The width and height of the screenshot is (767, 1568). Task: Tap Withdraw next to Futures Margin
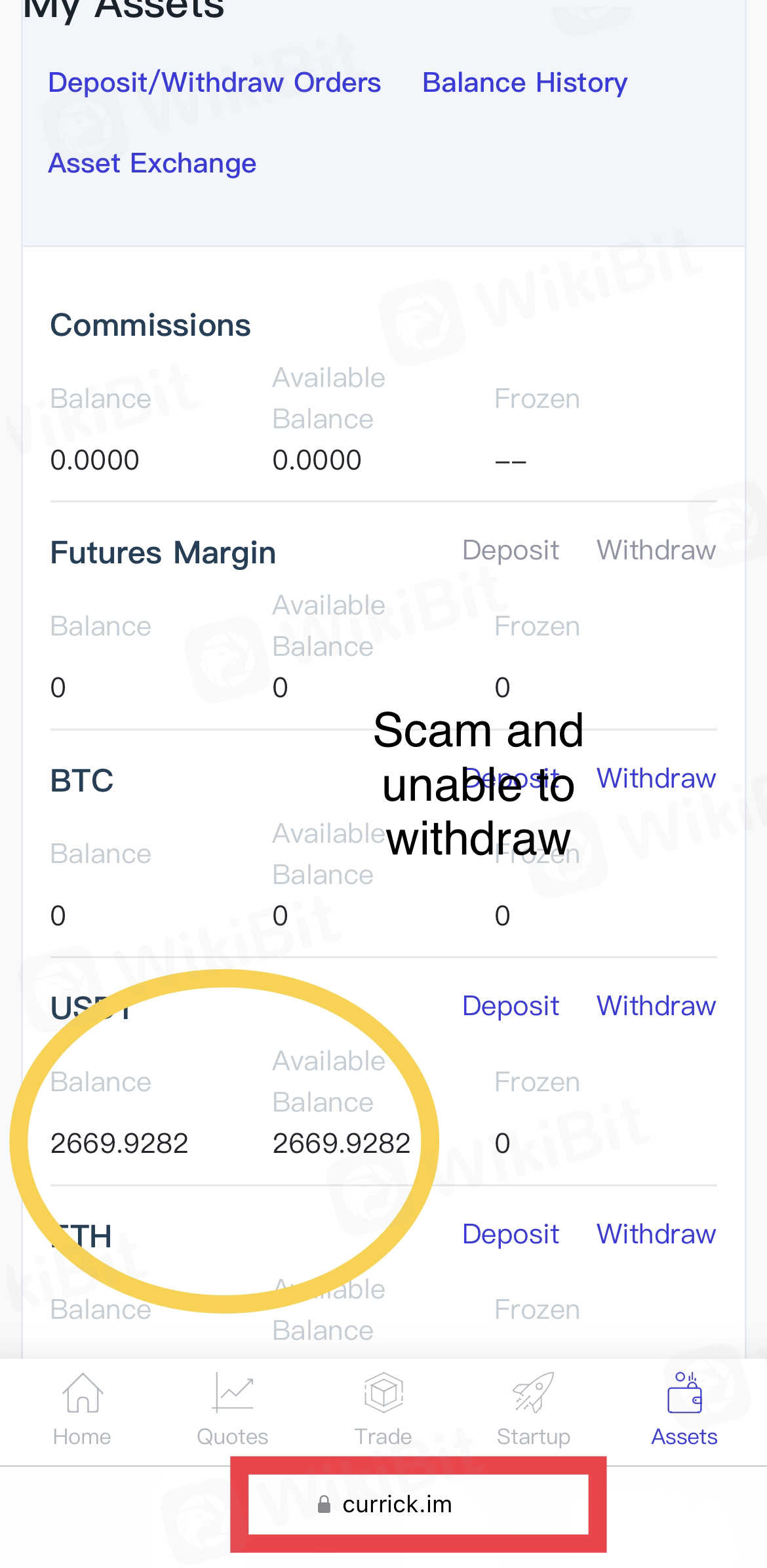pos(656,550)
